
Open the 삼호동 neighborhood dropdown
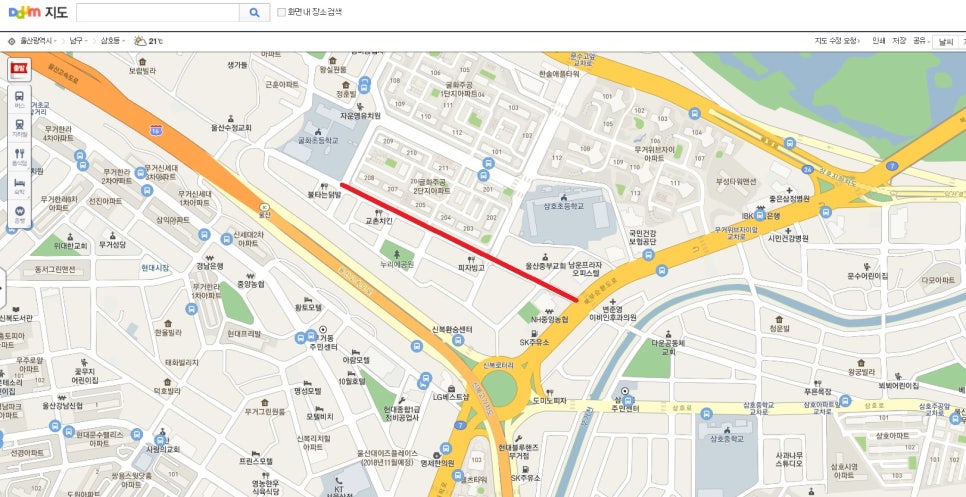(110, 41)
